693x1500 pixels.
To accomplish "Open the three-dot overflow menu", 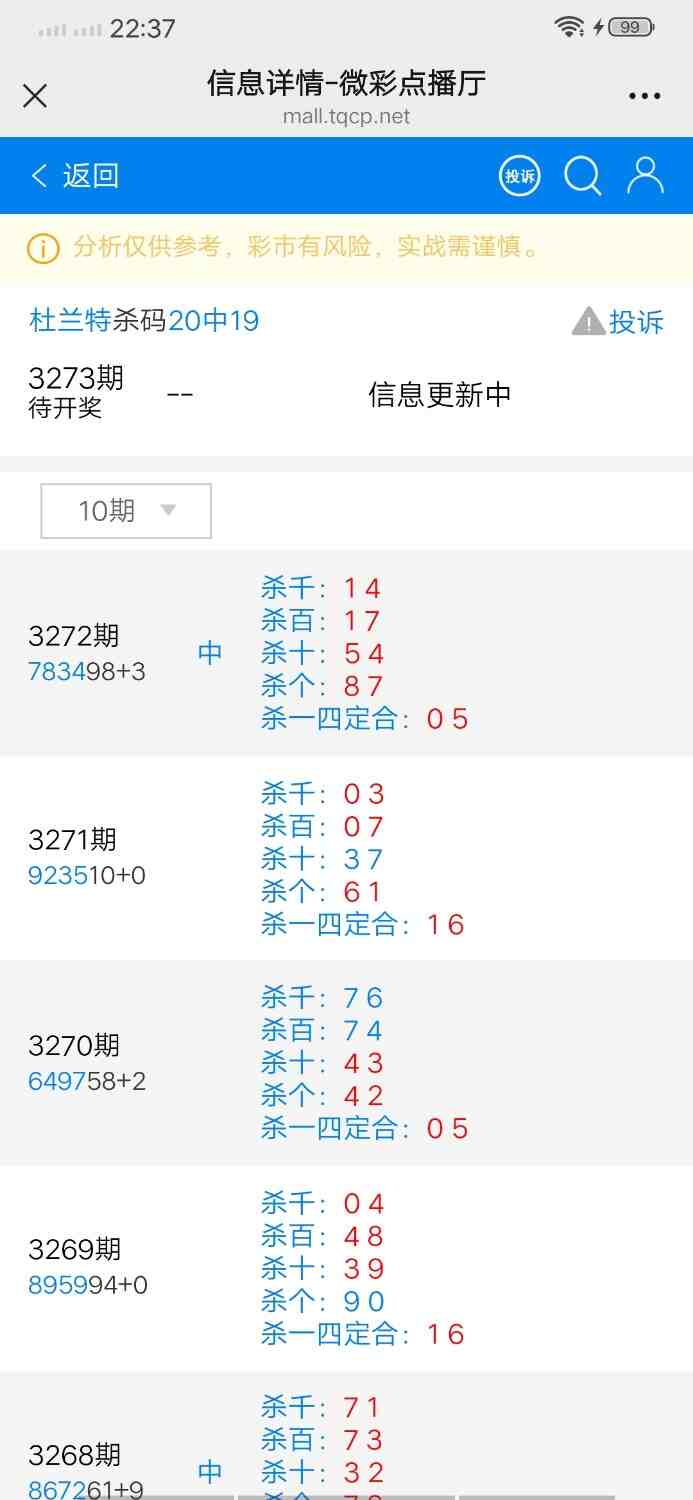I will click(x=645, y=96).
